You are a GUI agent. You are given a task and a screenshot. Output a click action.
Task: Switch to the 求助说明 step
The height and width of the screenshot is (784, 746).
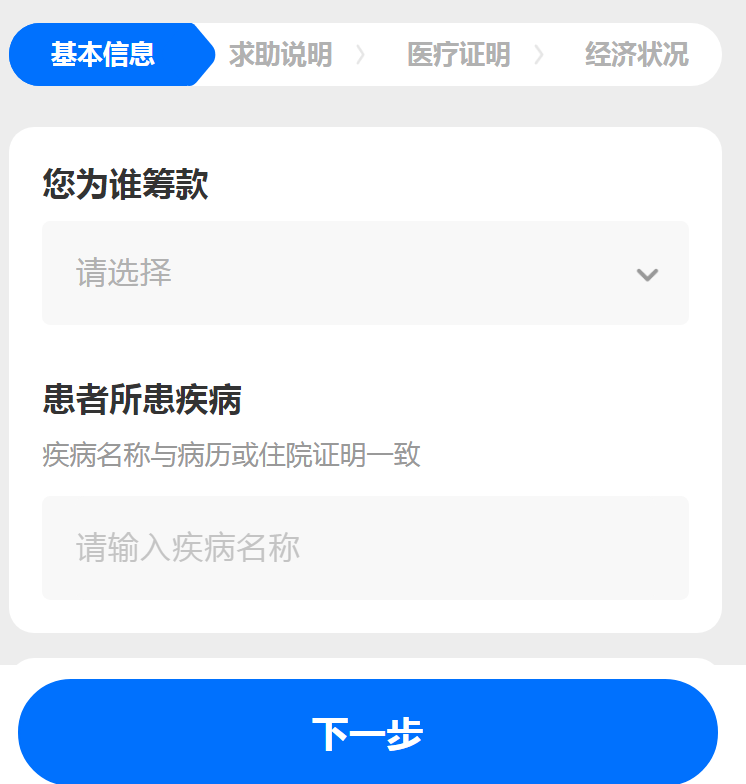click(280, 55)
